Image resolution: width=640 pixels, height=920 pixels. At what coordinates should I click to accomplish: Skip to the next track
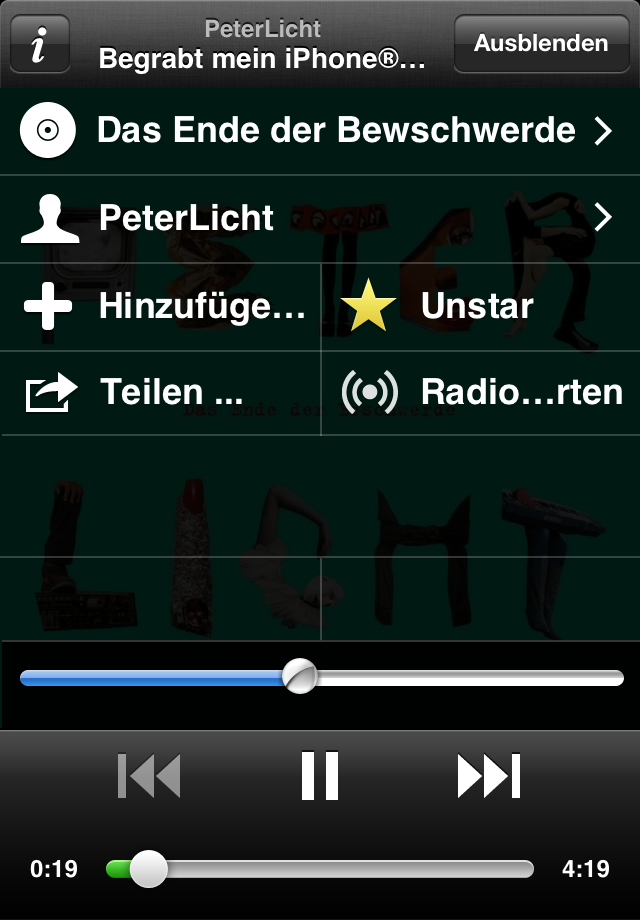point(489,776)
